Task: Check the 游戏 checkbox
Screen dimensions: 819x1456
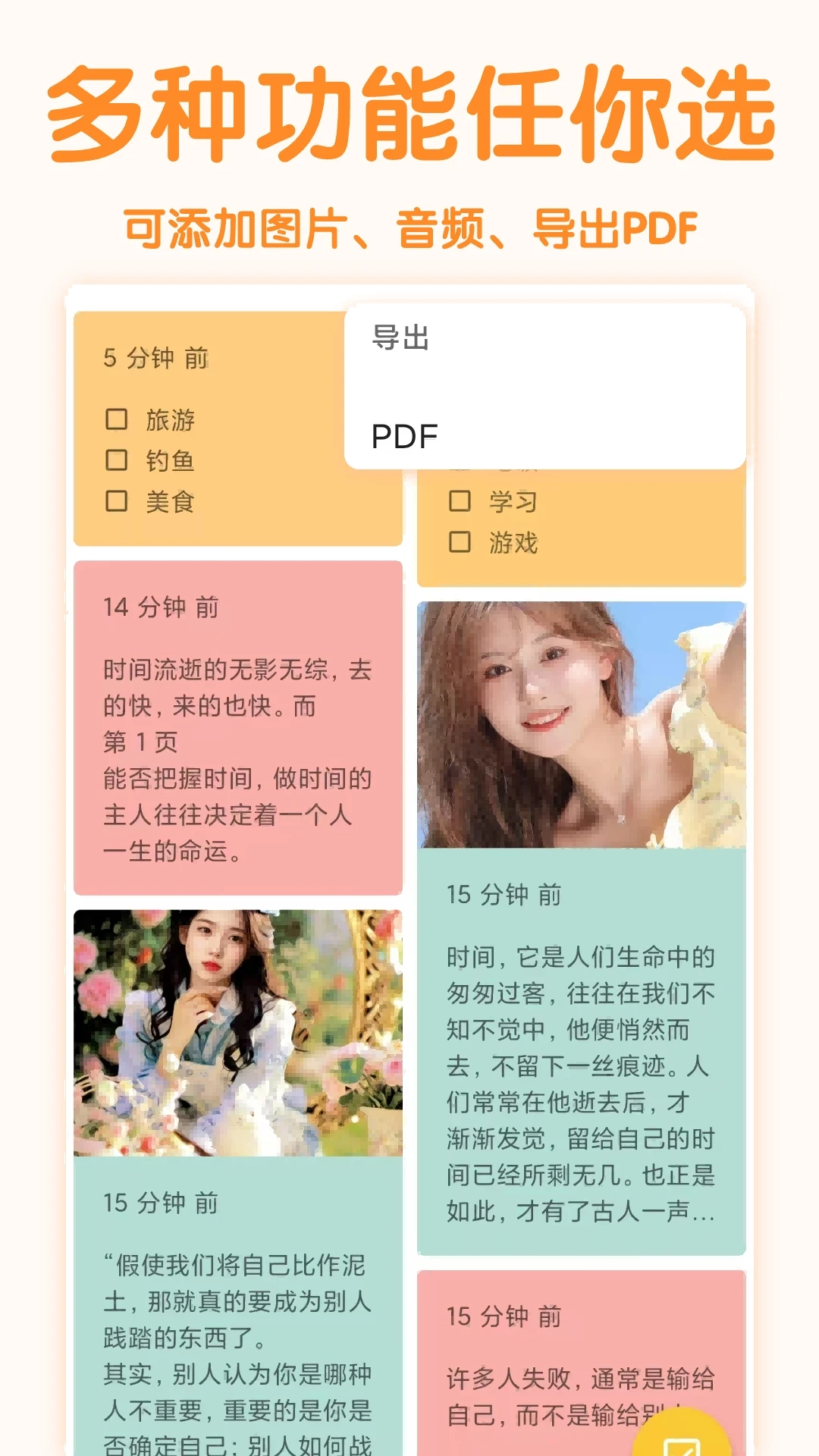Action: coord(461,543)
